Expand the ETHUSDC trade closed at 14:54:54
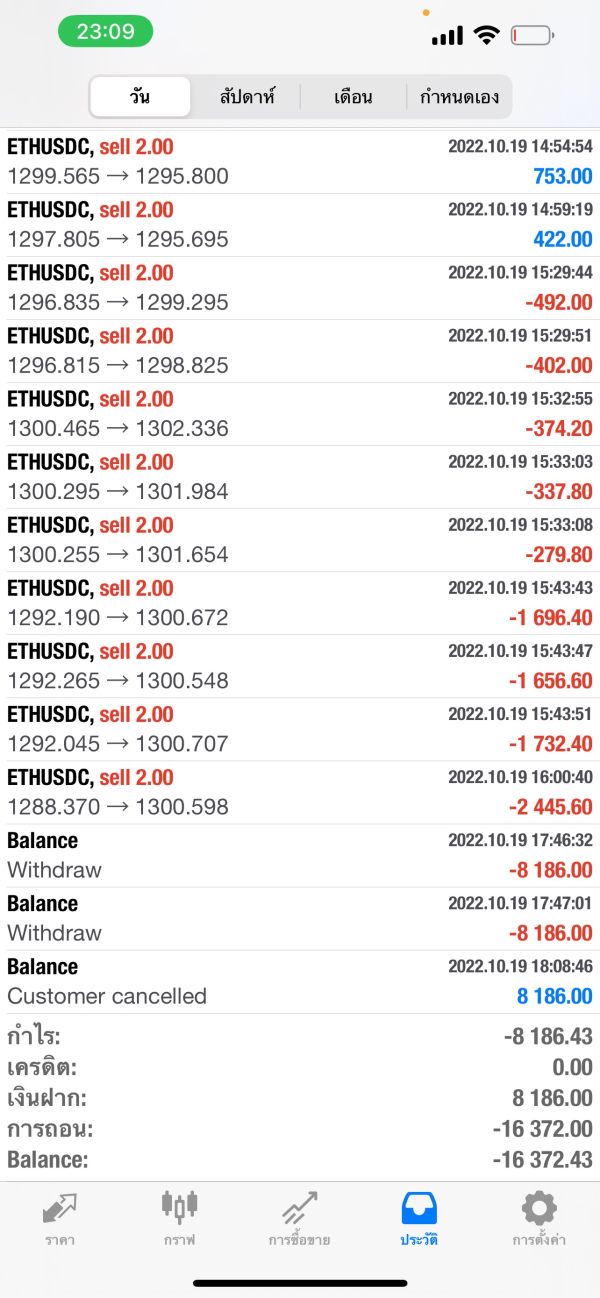The image size is (600, 1298). [x=300, y=162]
